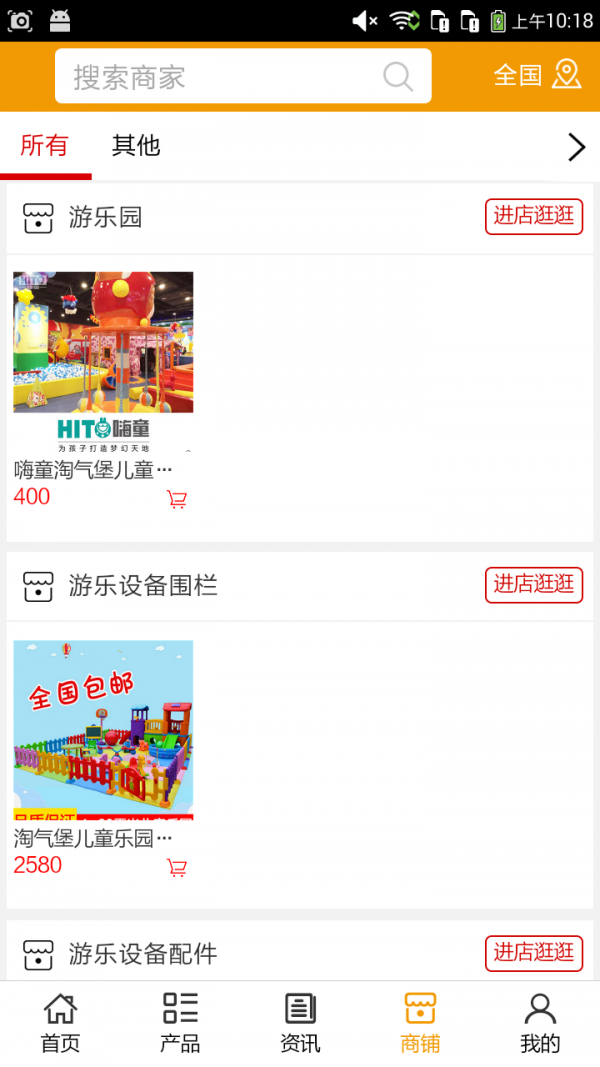Add the 400 priced item to cart

click(177, 499)
